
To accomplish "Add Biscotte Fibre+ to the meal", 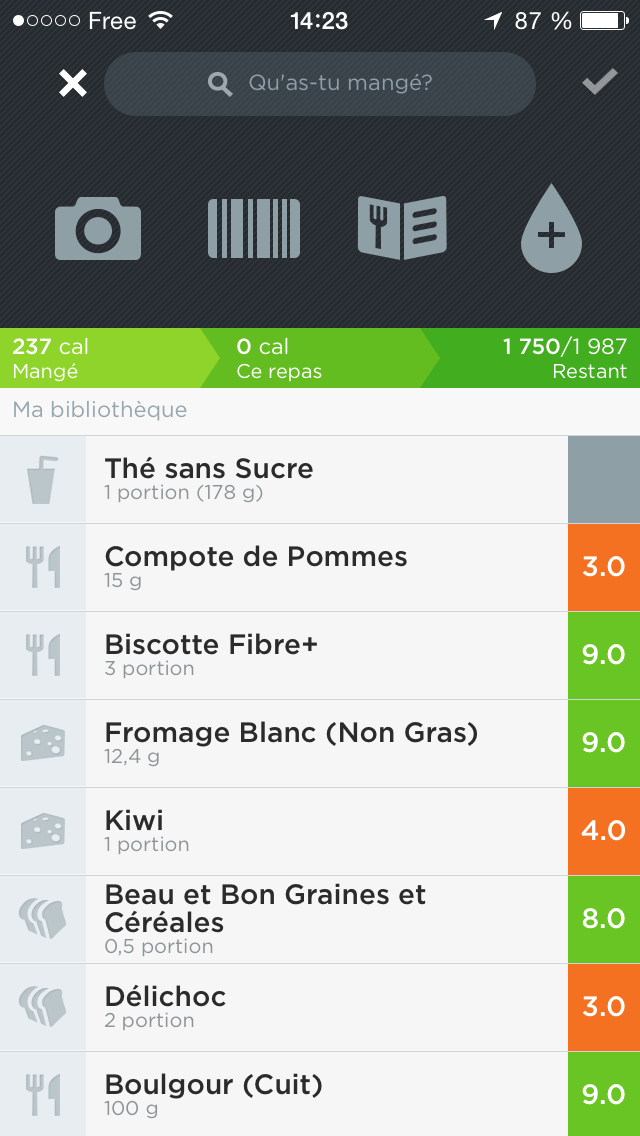I will [320, 656].
